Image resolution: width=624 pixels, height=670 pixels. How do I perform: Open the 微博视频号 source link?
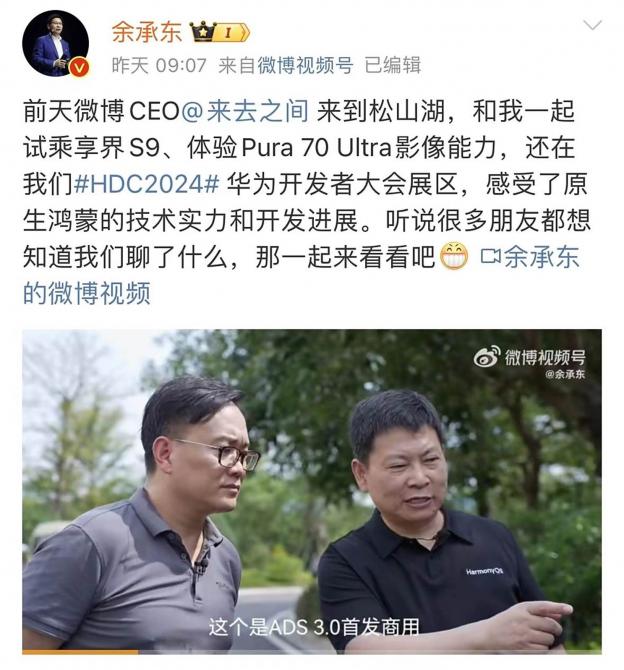click(x=305, y=66)
